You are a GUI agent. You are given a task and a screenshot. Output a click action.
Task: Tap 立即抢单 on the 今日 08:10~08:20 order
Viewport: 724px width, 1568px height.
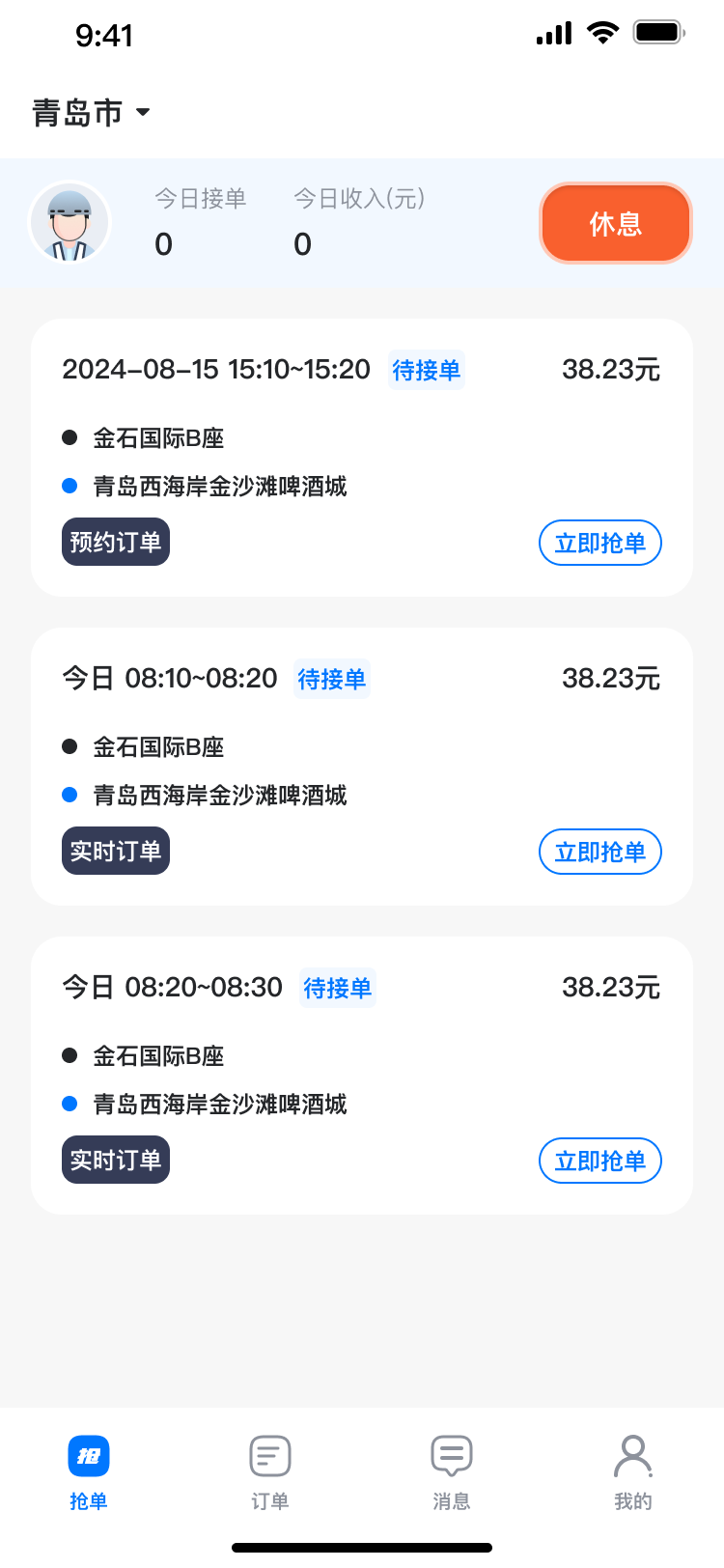(x=600, y=852)
